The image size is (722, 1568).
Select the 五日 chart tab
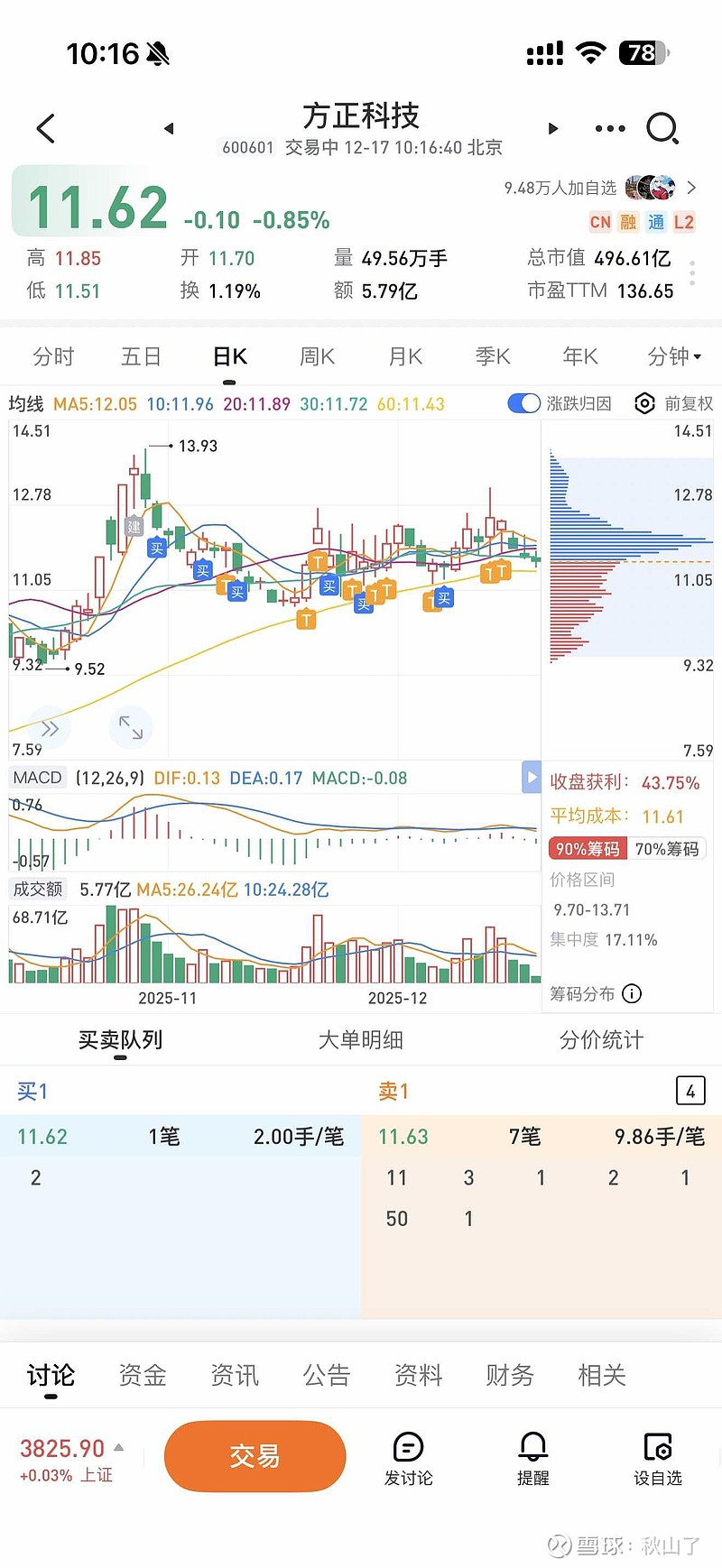coord(141,356)
